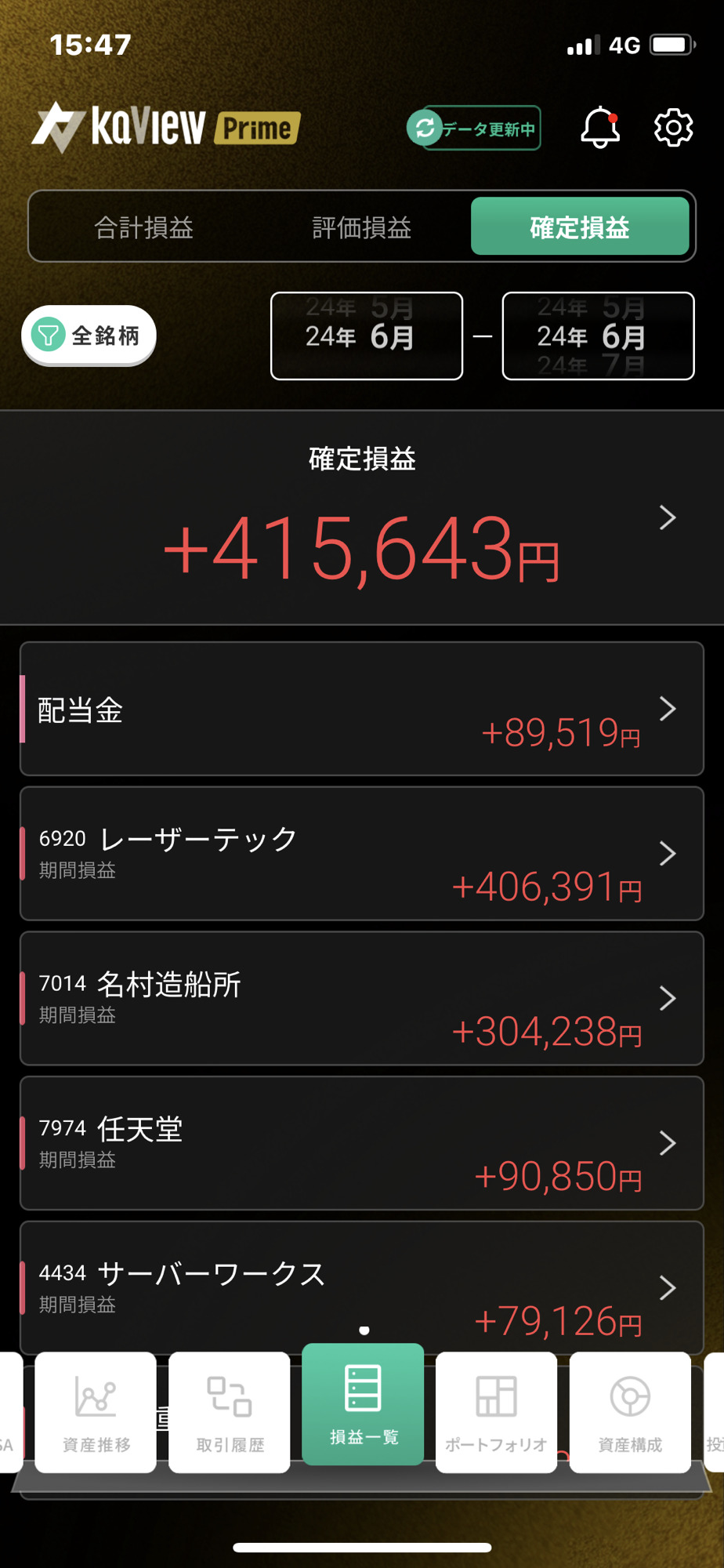Go to 資産構成 in bottom navigation
The height and width of the screenshot is (1568, 724).
pos(630,1412)
